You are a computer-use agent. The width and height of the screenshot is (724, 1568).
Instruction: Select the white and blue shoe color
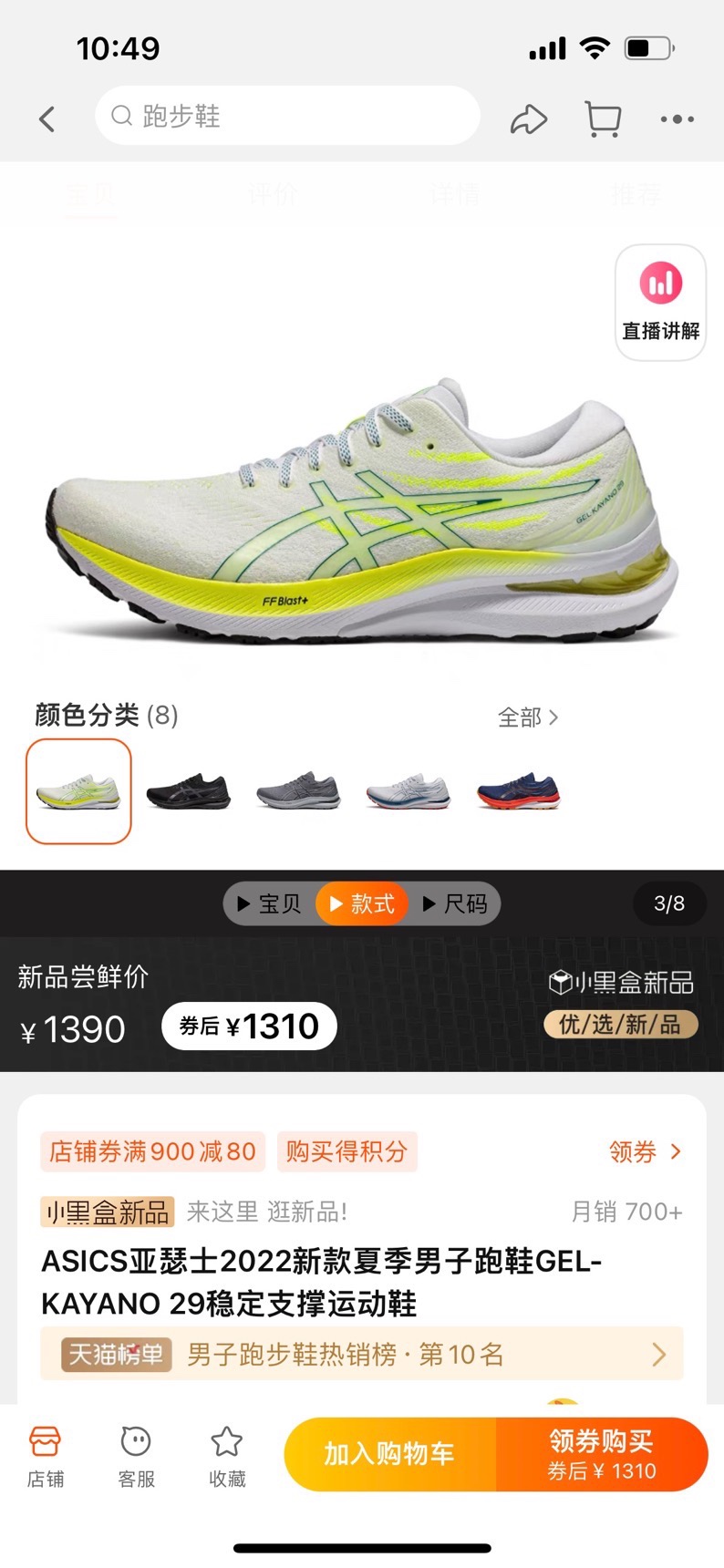coord(408,791)
